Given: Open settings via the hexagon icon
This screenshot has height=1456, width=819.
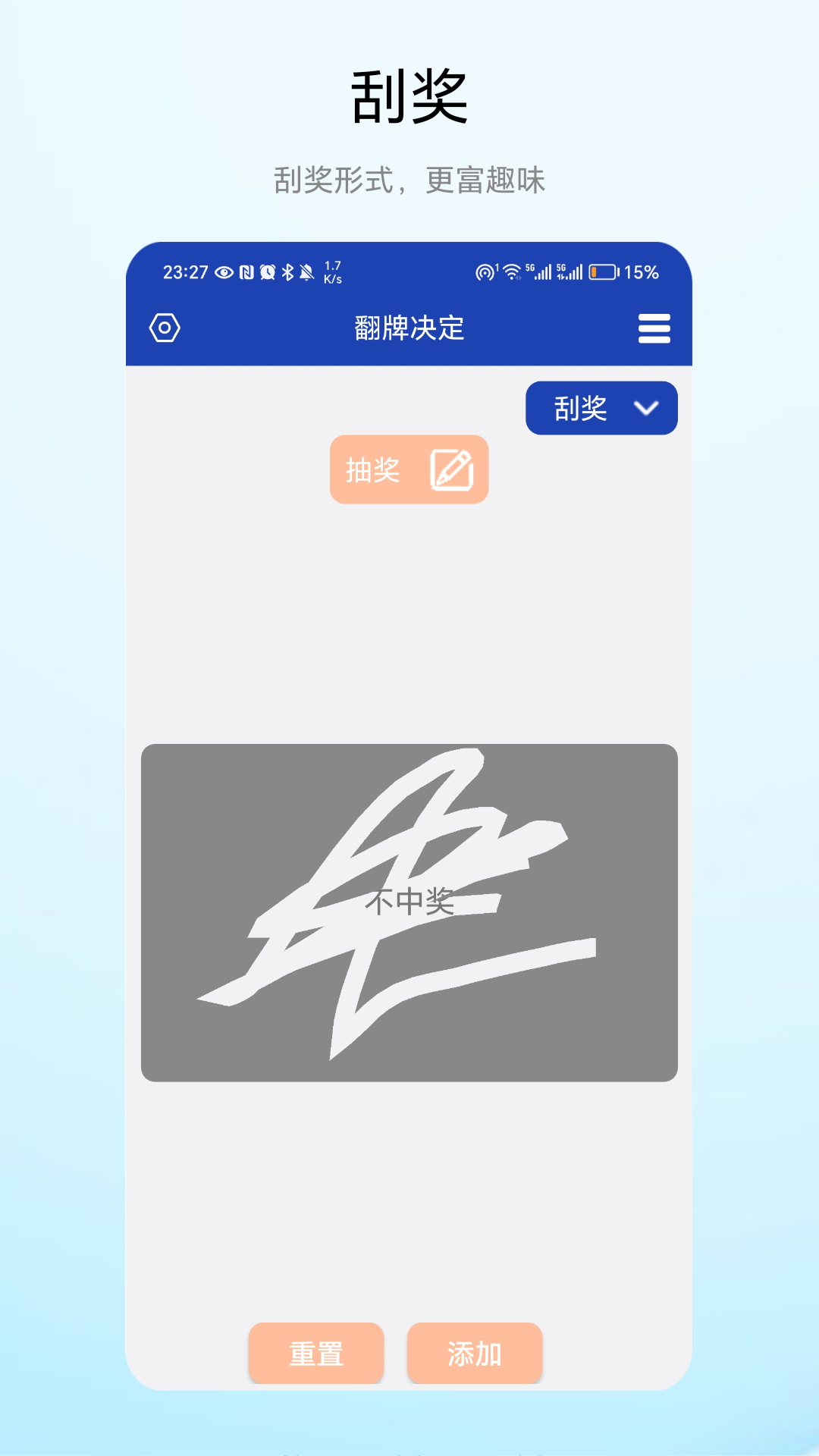Looking at the screenshot, I should pyautogui.click(x=165, y=328).
